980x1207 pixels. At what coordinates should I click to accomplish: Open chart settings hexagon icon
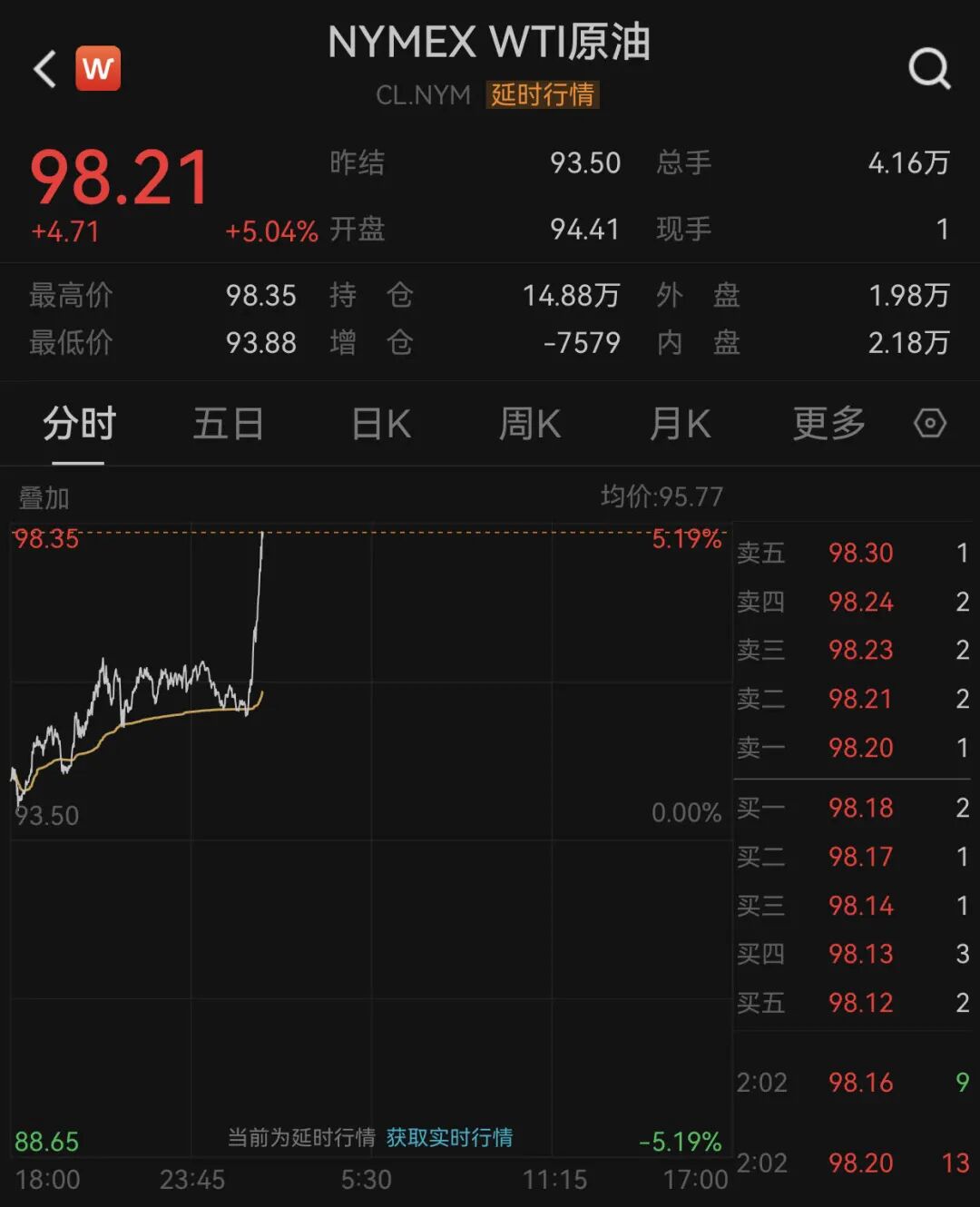tap(930, 423)
